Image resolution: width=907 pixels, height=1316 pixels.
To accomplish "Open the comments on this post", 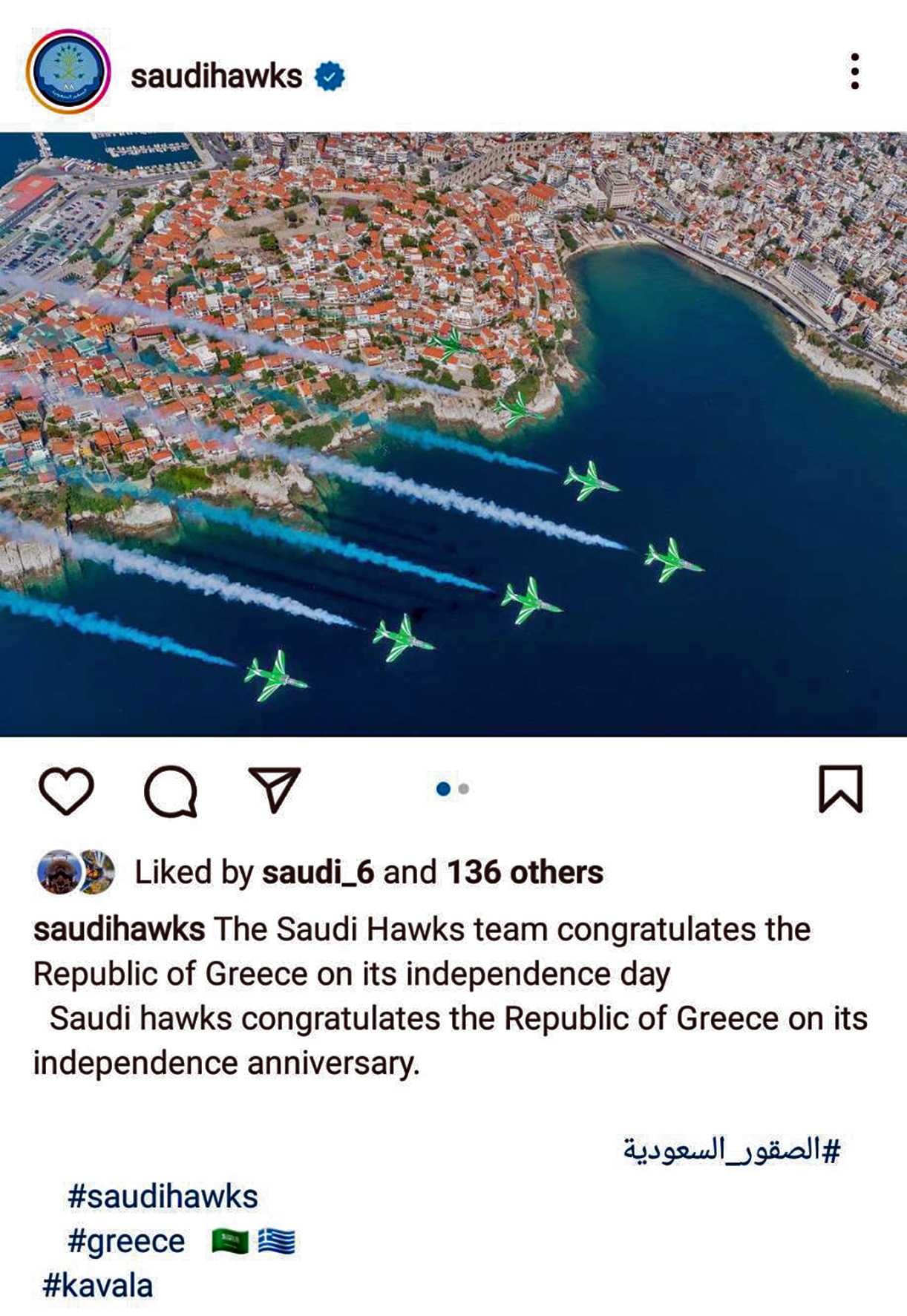I will point(171,790).
